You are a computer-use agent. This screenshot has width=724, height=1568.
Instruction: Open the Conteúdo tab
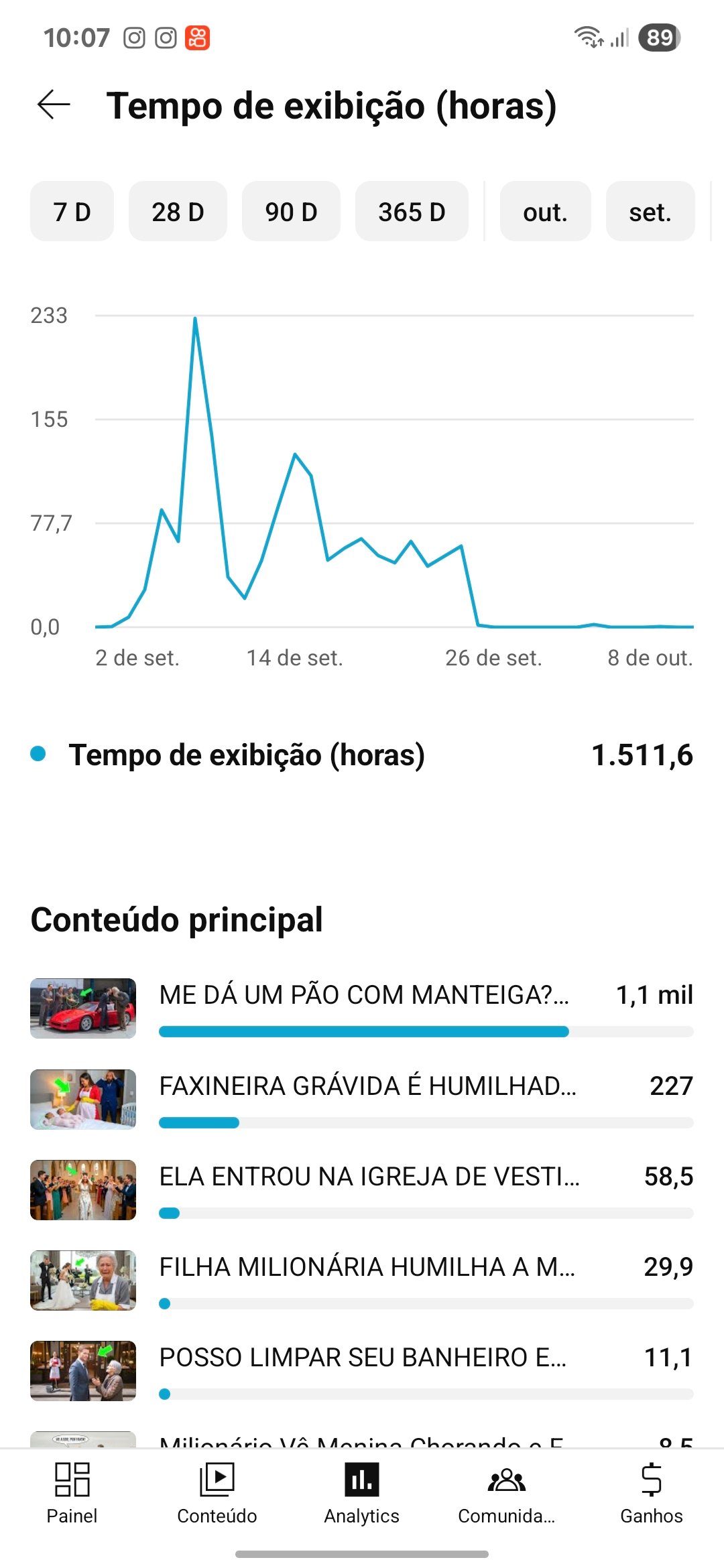pos(217,1492)
